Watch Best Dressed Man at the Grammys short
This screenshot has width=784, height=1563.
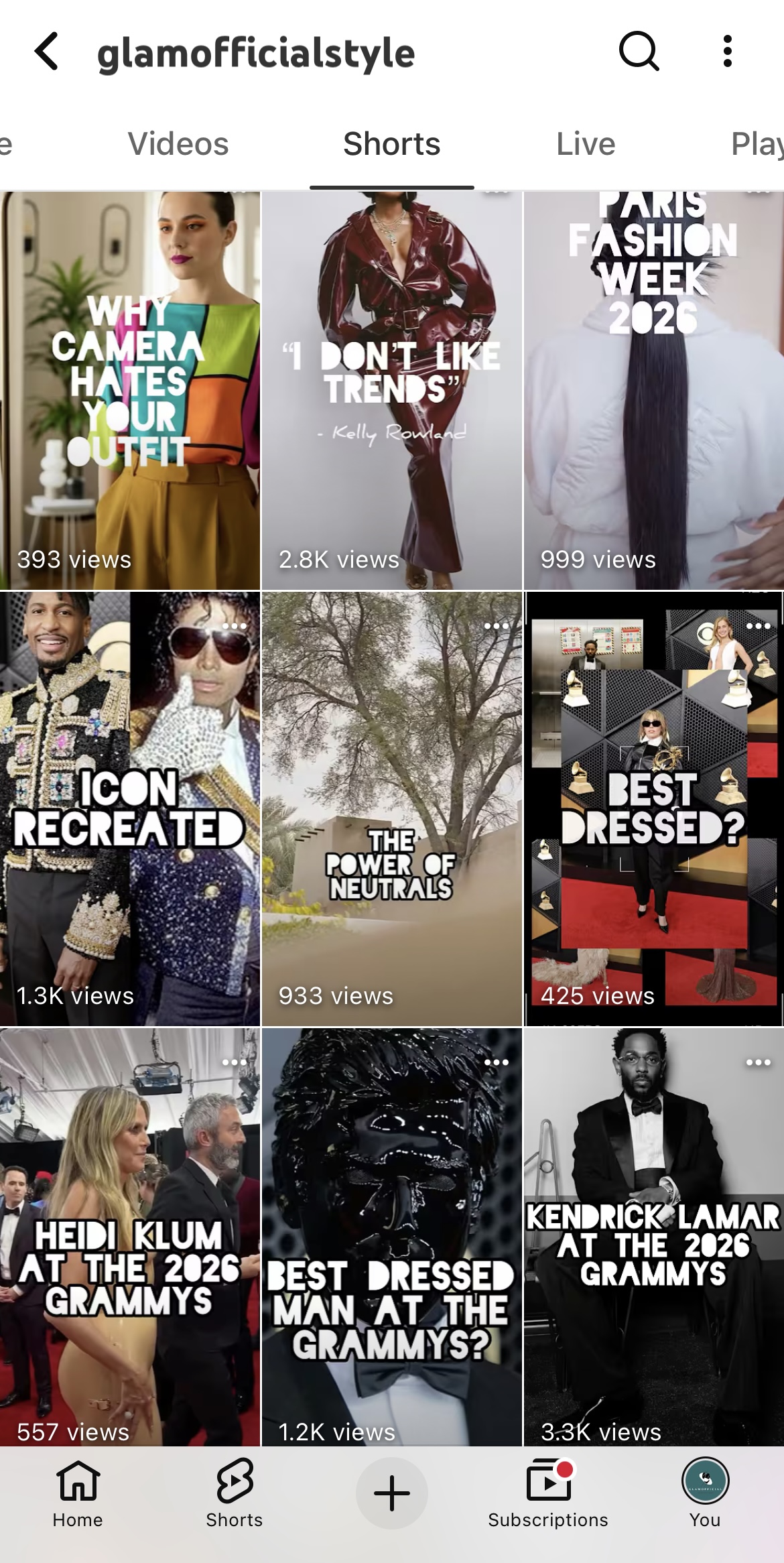click(x=392, y=1237)
